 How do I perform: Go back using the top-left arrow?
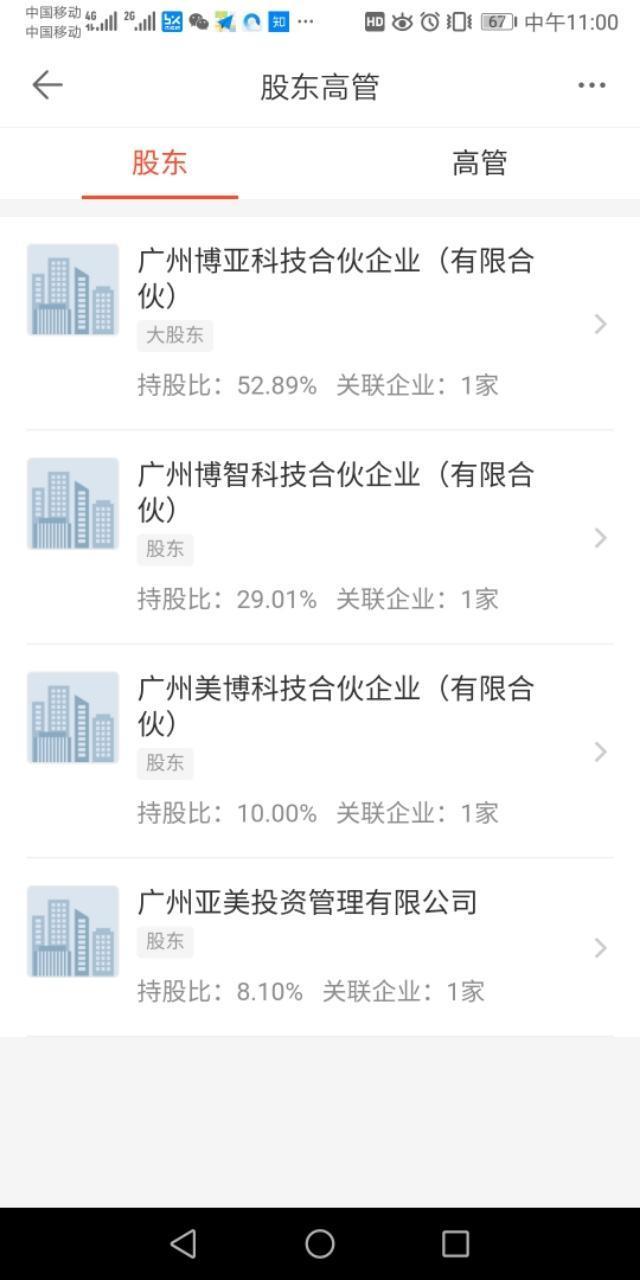(x=47, y=86)
